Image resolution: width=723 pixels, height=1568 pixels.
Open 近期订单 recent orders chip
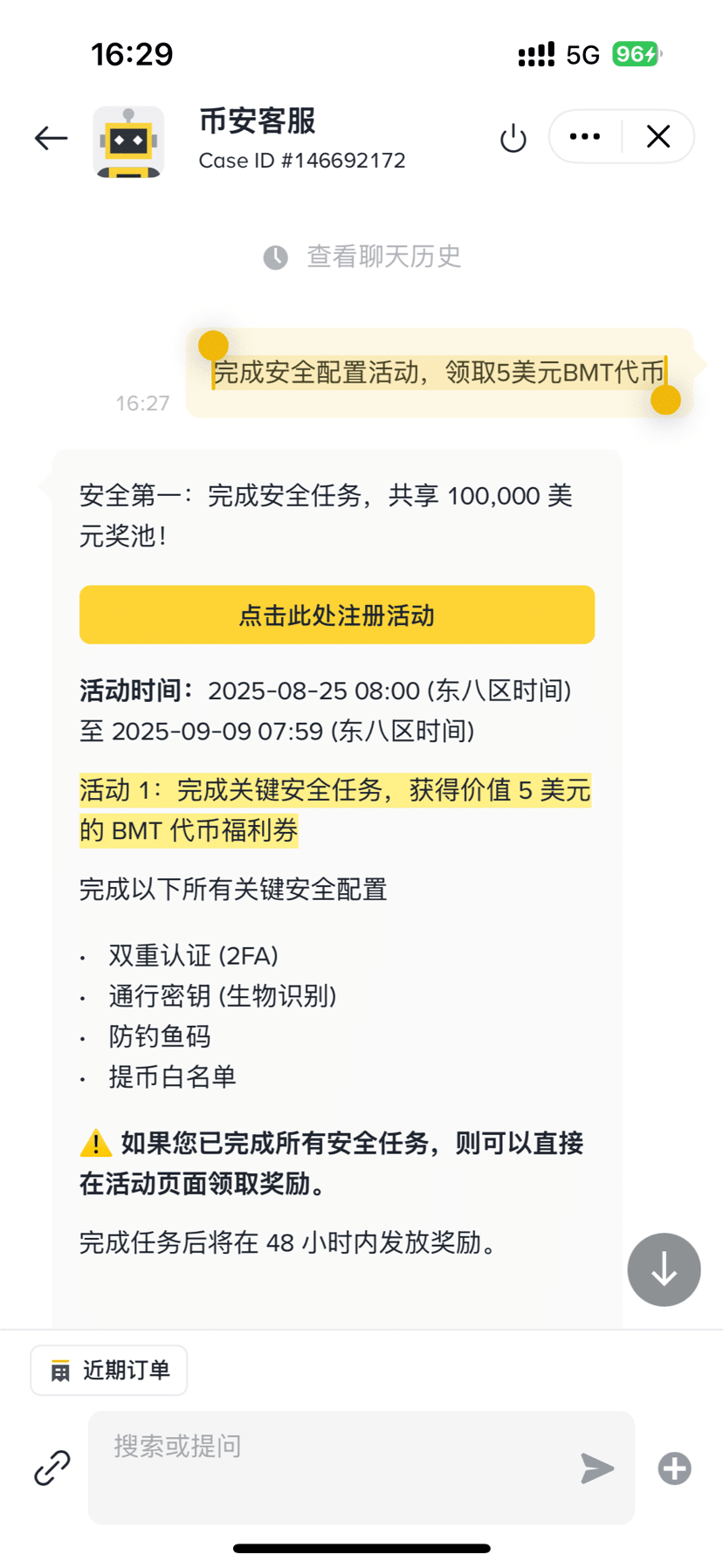[109, 1371]
